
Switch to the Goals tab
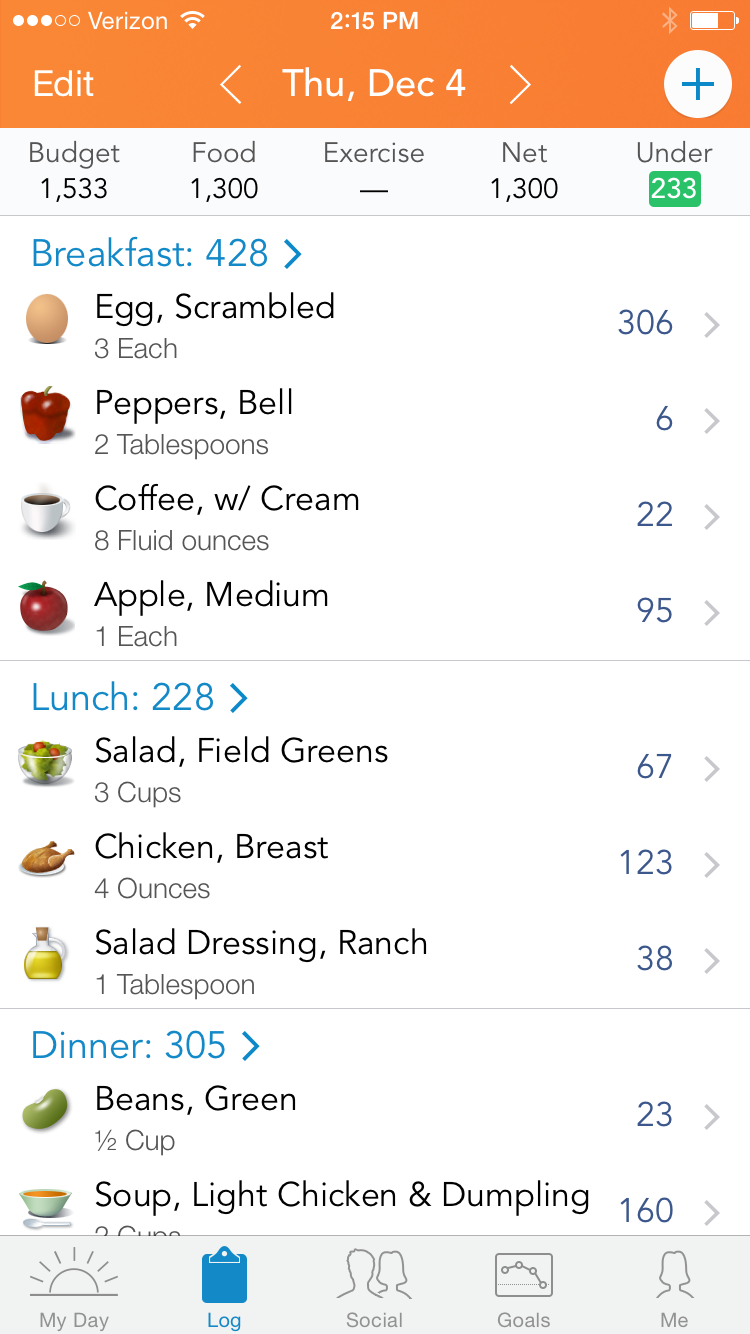point(524,1287)
